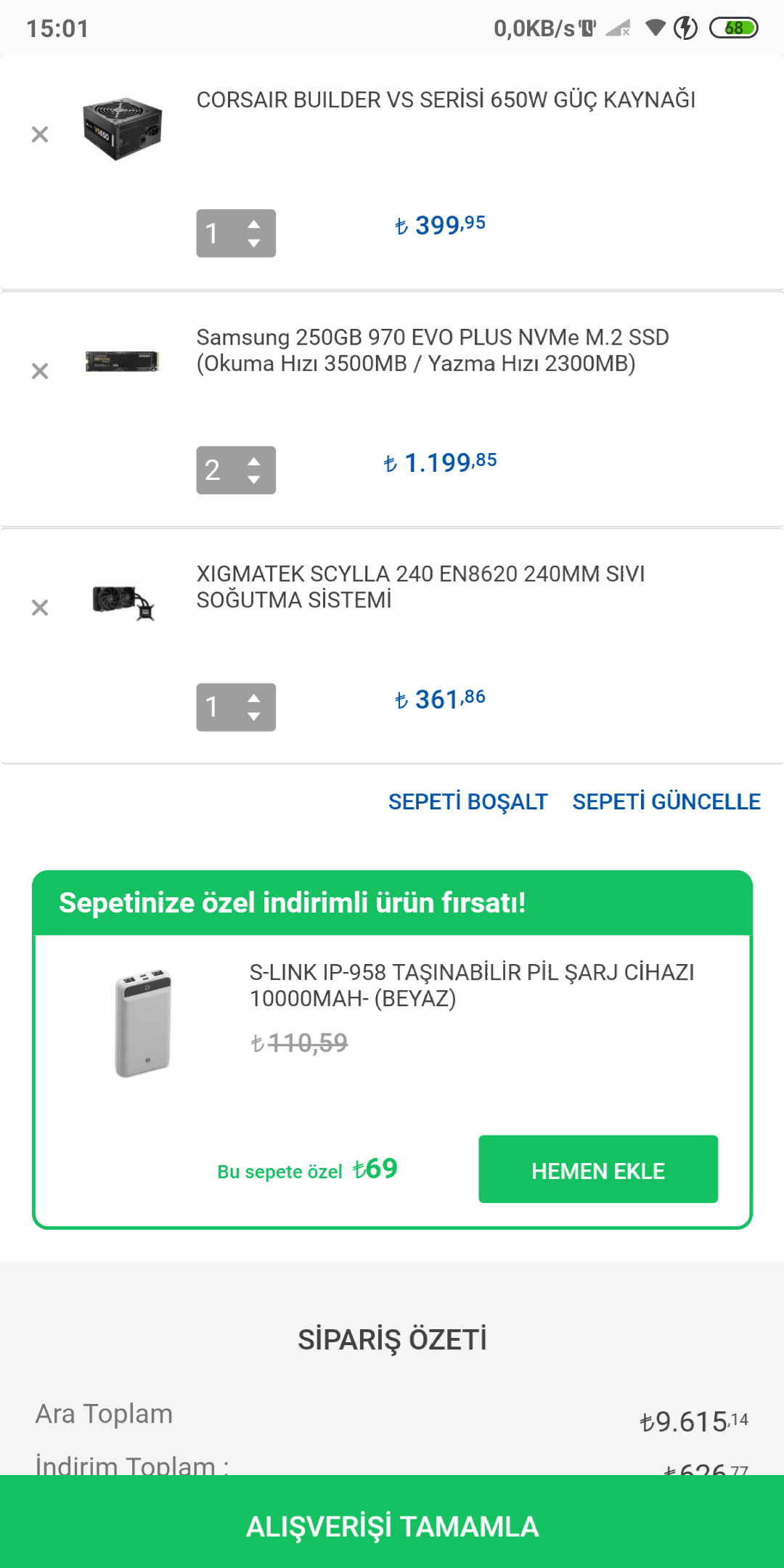The image size is (784, 1568).
Task: Tap Sepeti Boşalt to empty the cart
Action: (x=467, y=801)
